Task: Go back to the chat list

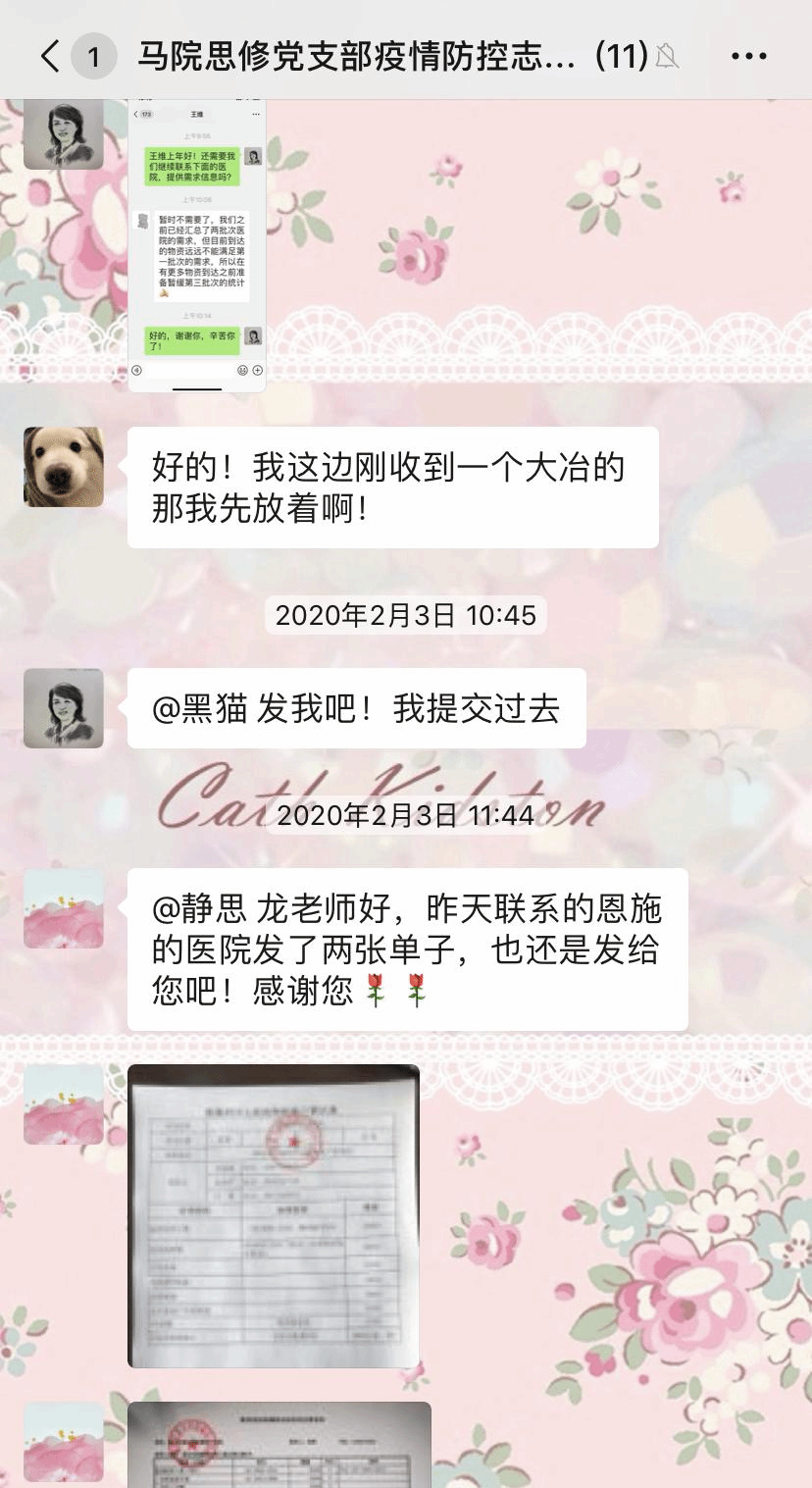Action: click(x=49, y=56)
